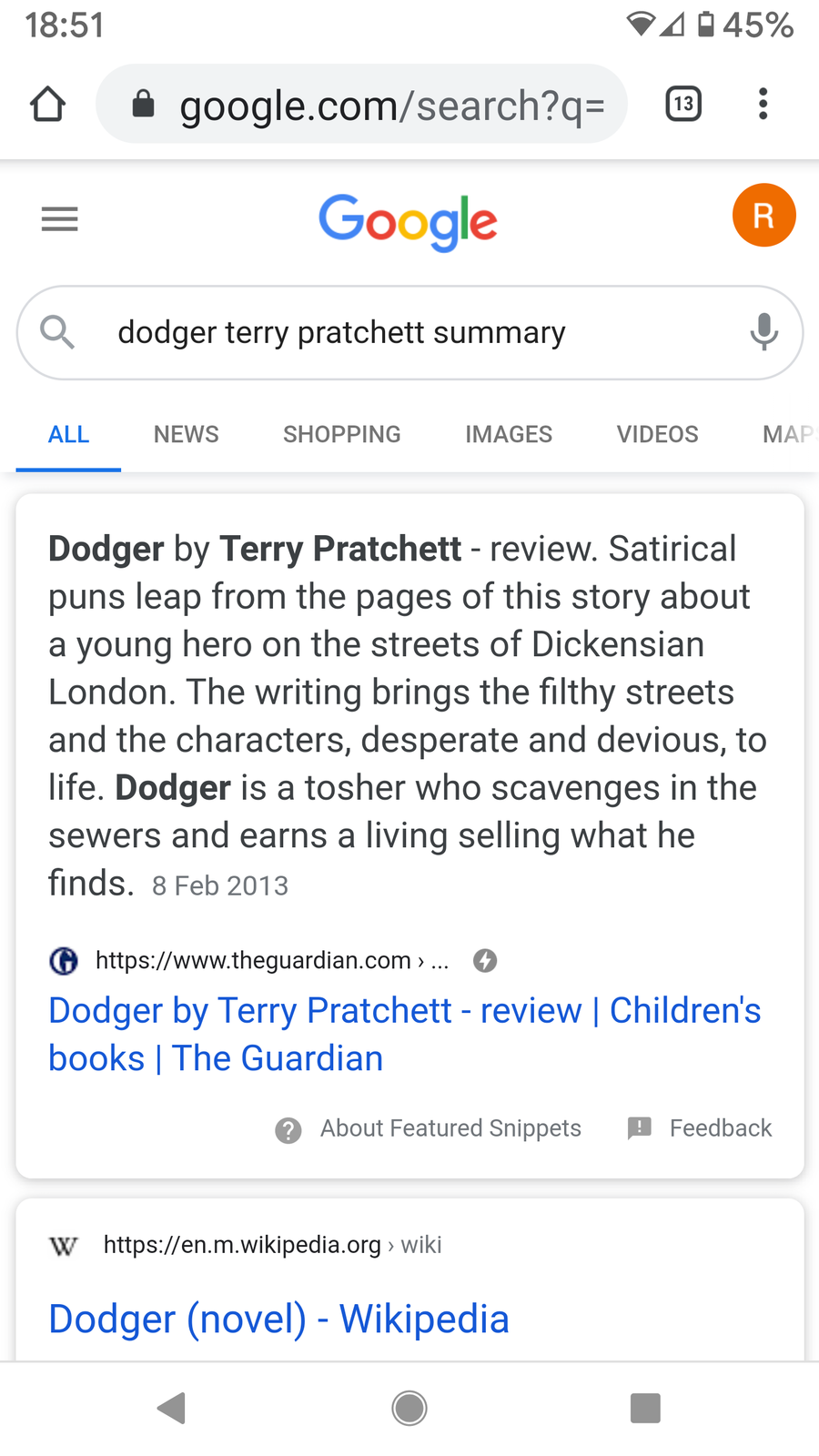Open the tab switcher showing 13 tabs
The height and width of the screenshot is (1456, 819).
click(x=683, y=104)
